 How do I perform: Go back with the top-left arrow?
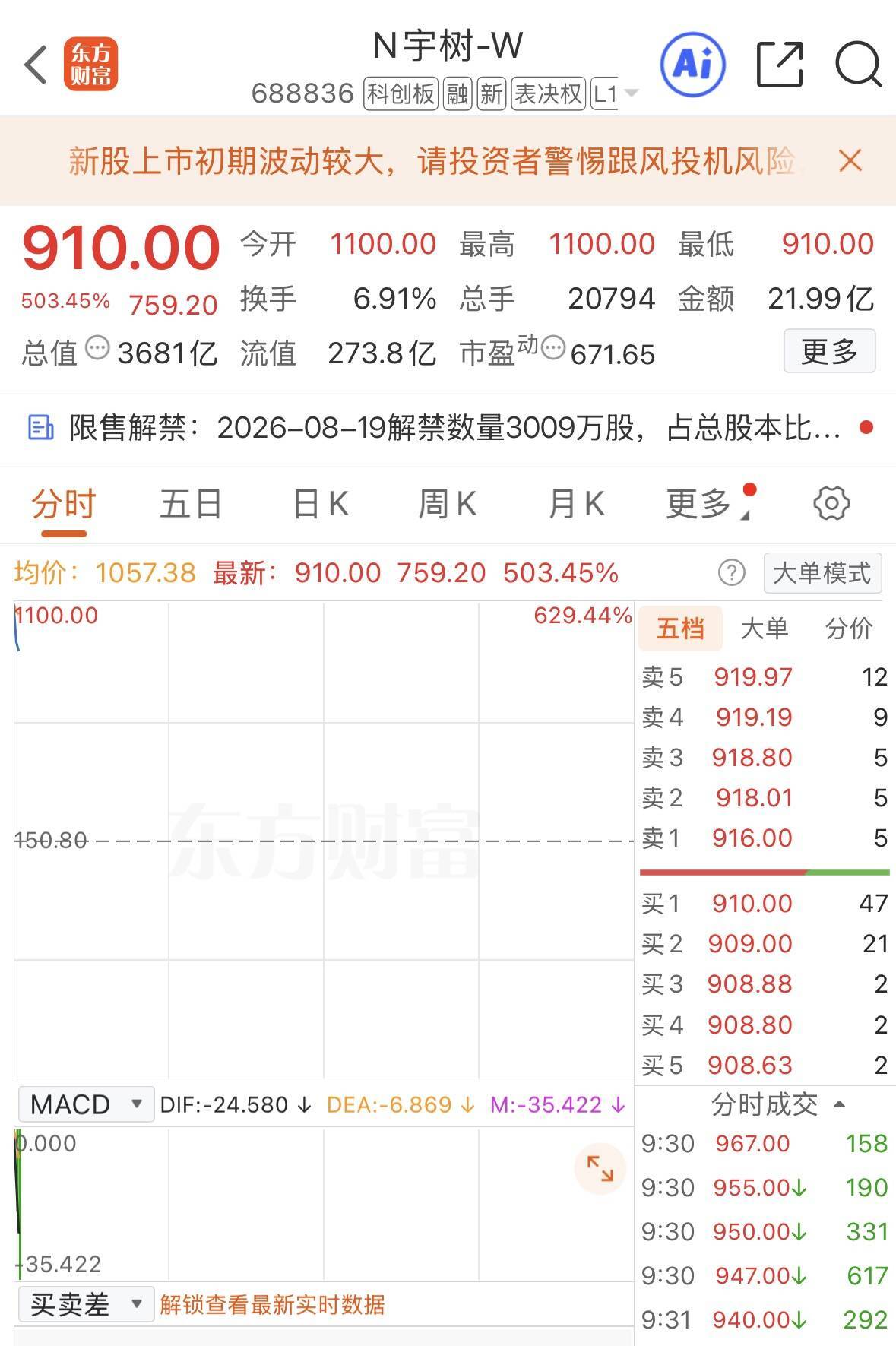[x=36, y=65]
